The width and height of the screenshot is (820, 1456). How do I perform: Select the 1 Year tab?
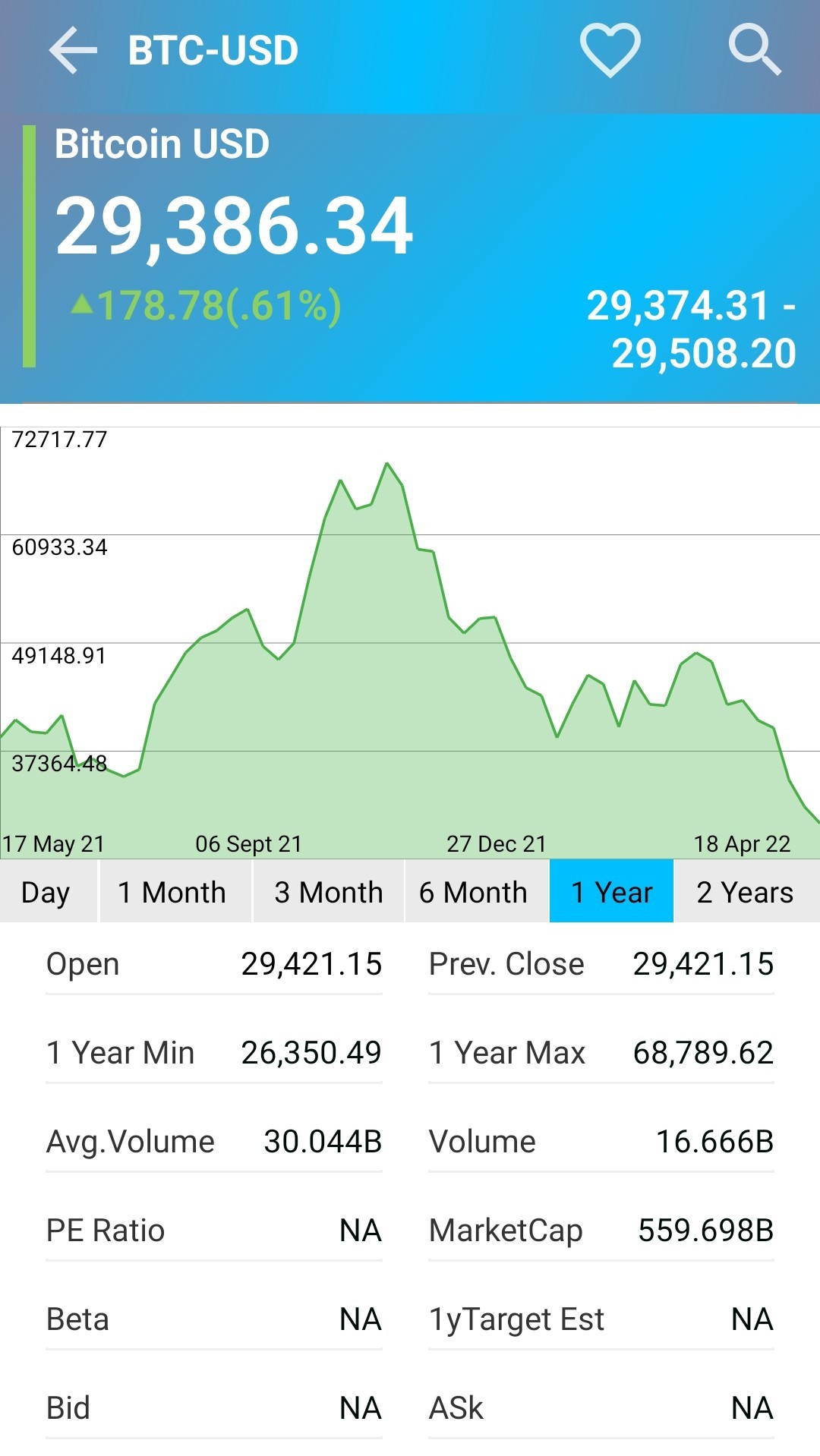(611, 891)
